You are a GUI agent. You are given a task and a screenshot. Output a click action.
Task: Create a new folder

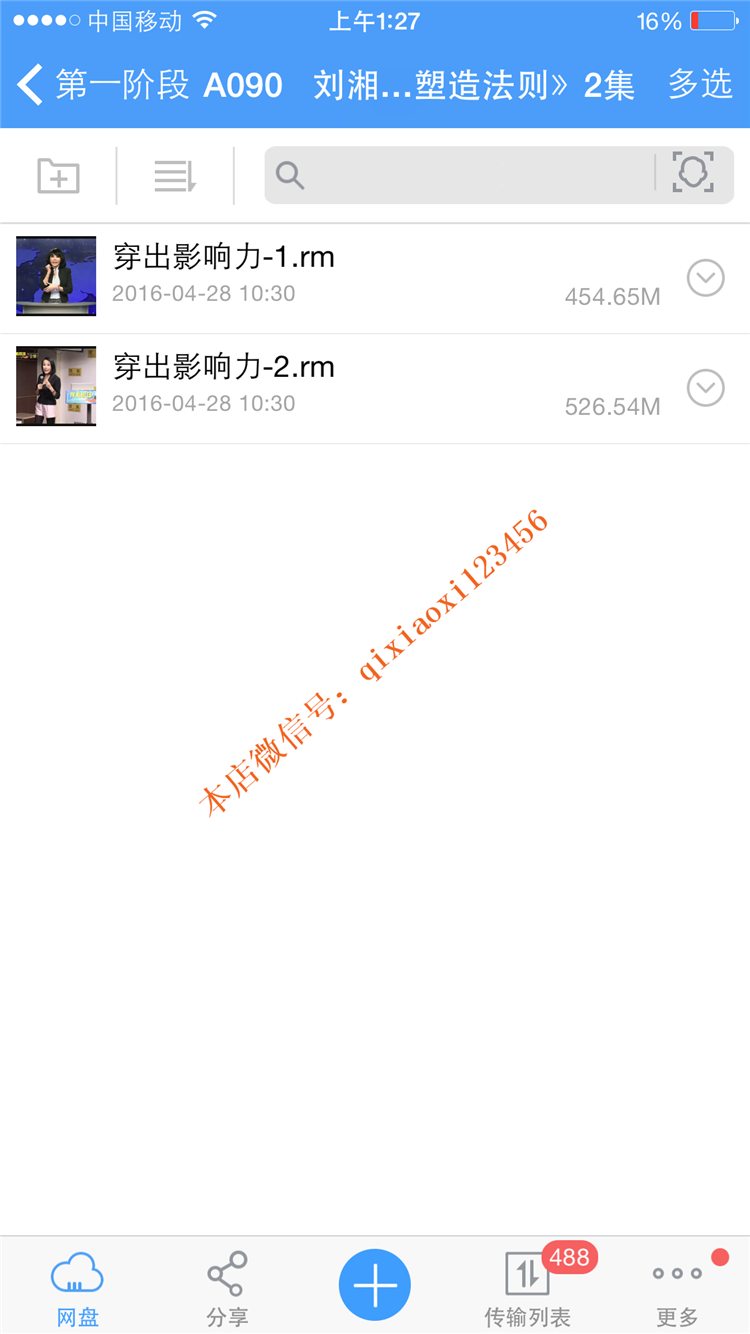58,176
